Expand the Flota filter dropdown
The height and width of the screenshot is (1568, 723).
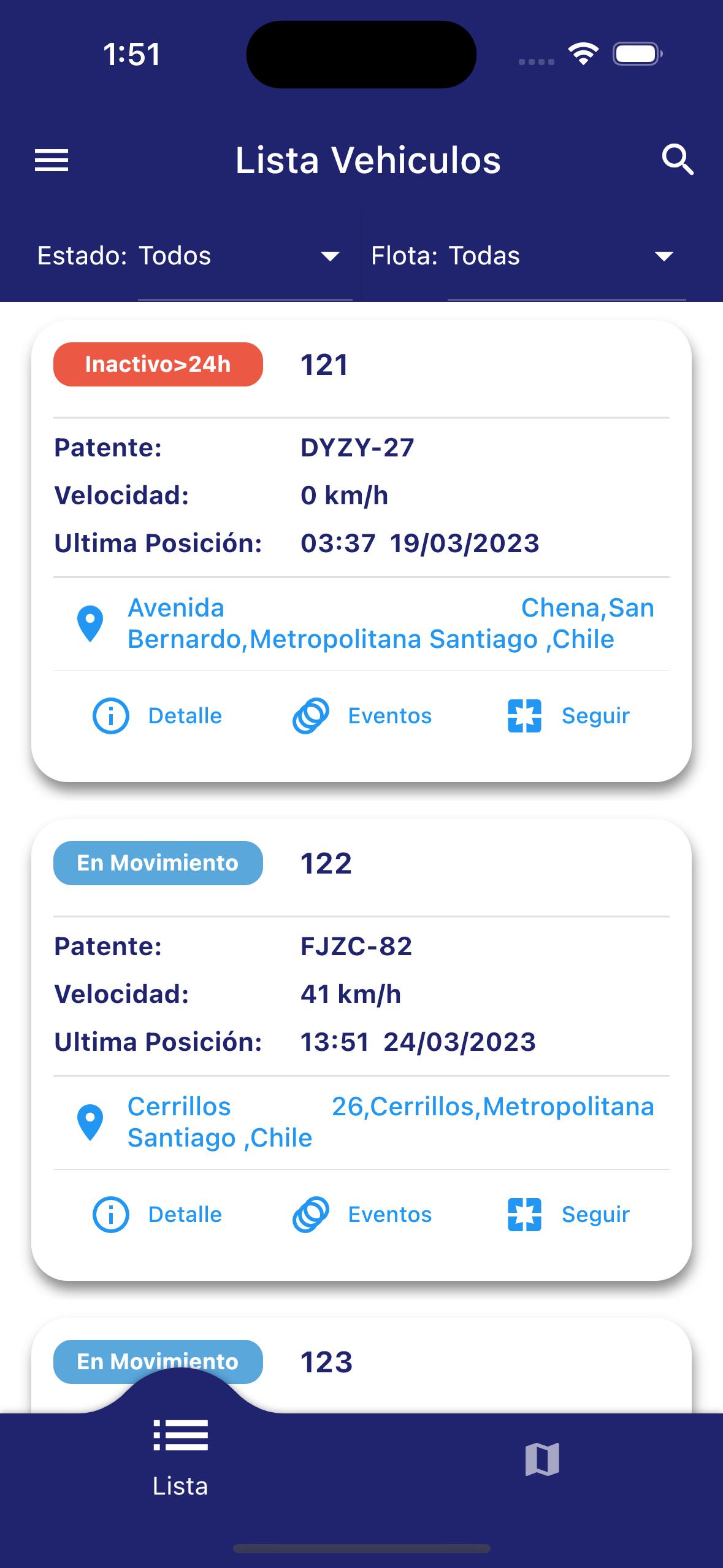[567, 256]
